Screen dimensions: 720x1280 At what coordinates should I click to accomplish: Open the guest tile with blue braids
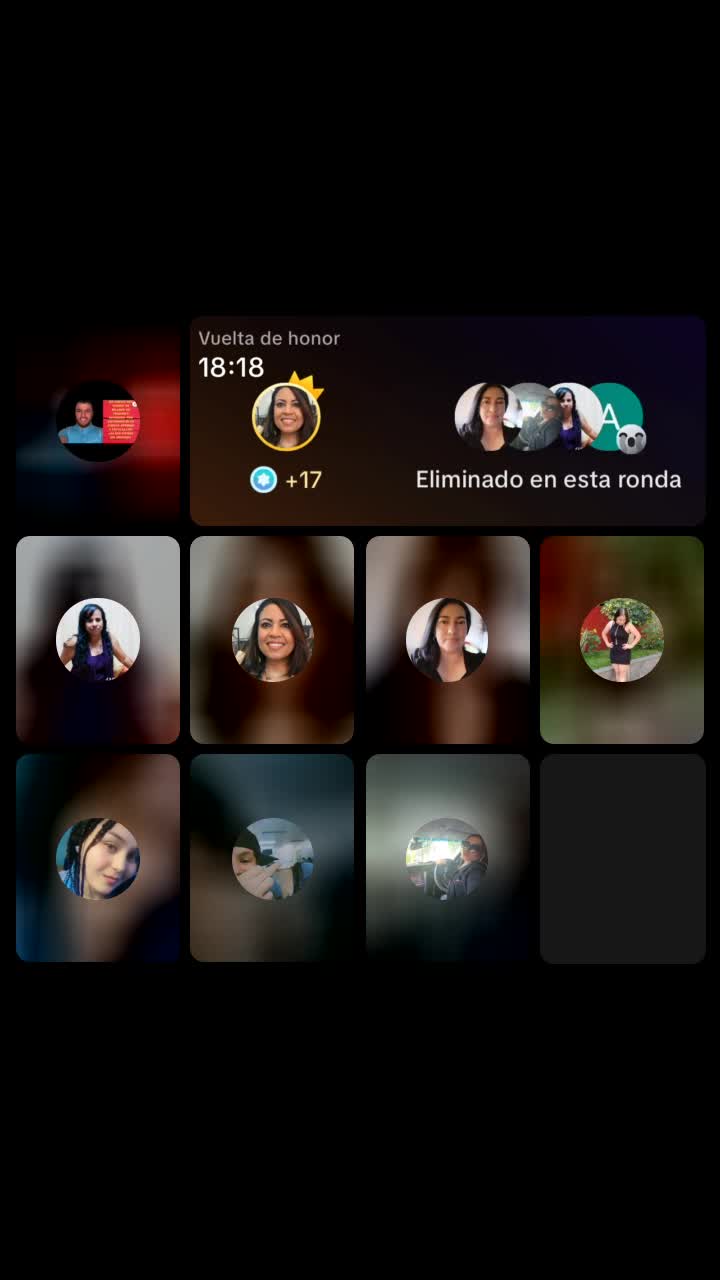click(98, 858)
